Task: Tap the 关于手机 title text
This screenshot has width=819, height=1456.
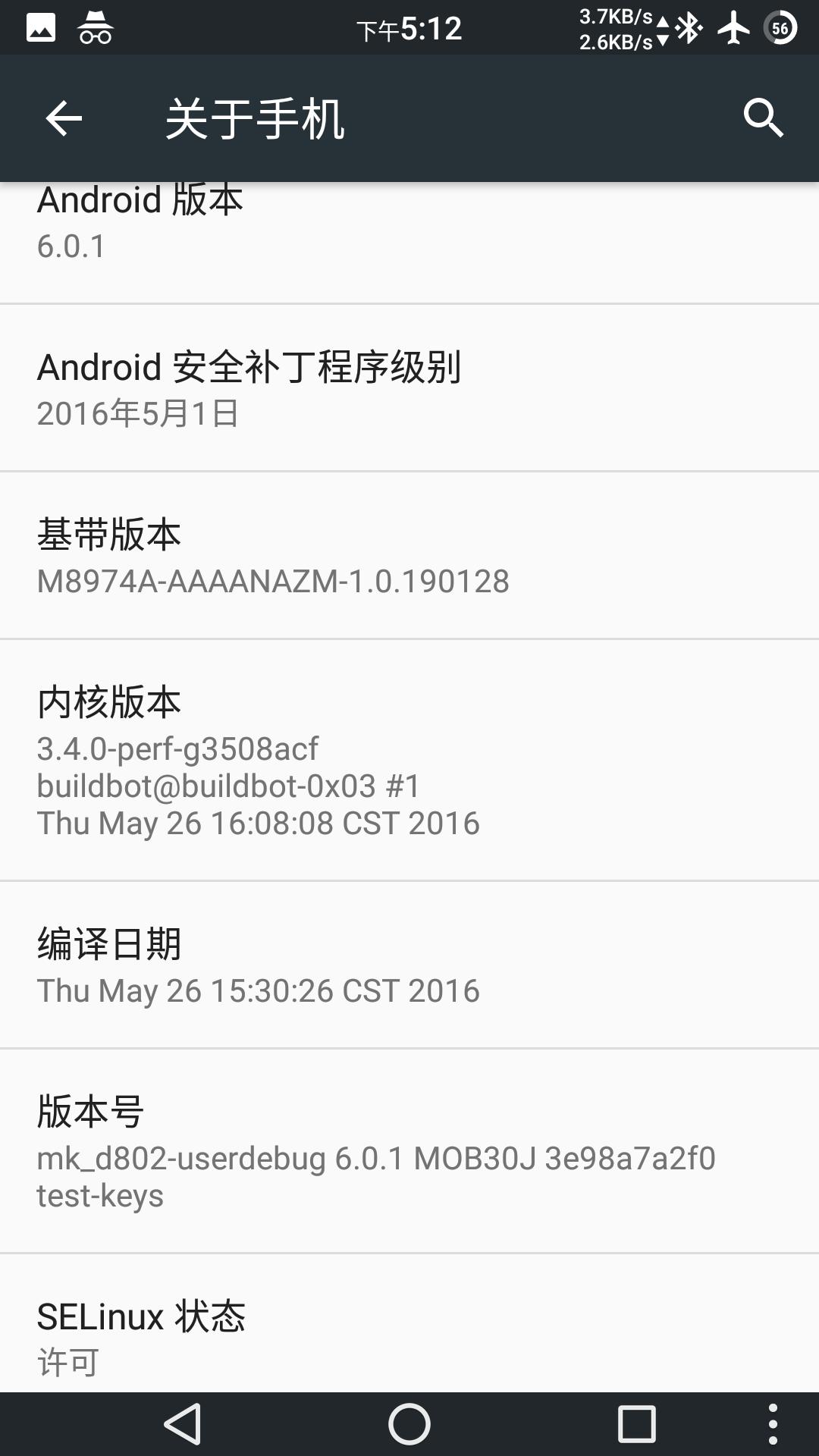Action: pos(255,118)
